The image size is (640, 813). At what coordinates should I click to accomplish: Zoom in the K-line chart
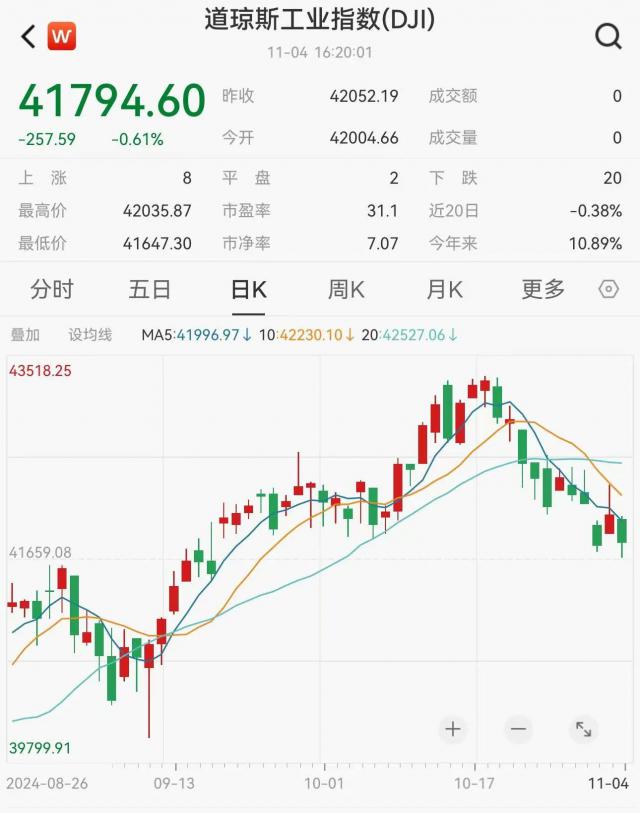453,729
